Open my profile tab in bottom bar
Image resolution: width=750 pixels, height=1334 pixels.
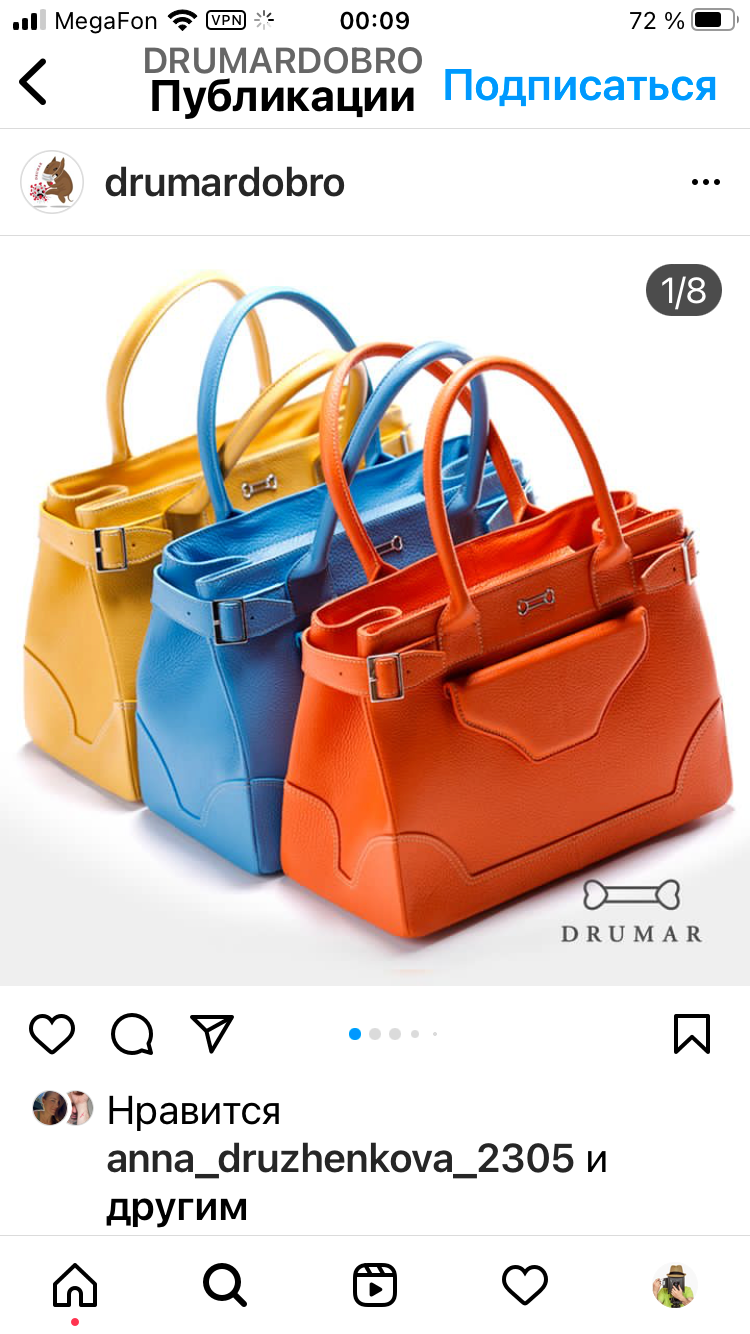pos(674,1285)
